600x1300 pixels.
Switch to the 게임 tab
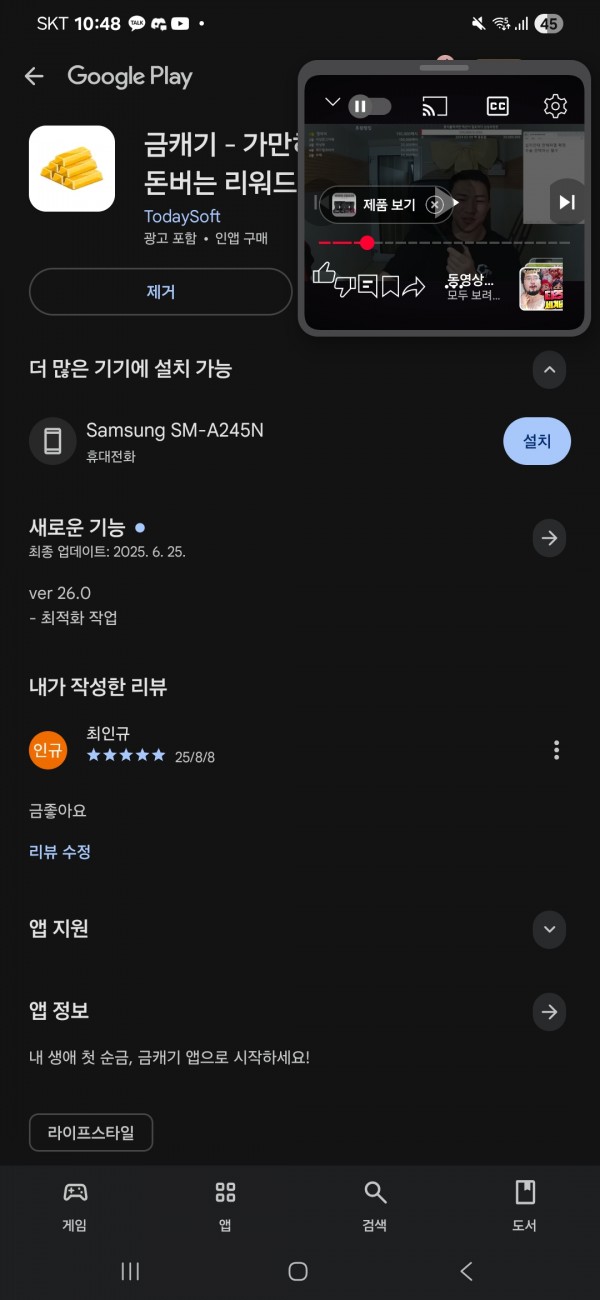click(75, 1205)
